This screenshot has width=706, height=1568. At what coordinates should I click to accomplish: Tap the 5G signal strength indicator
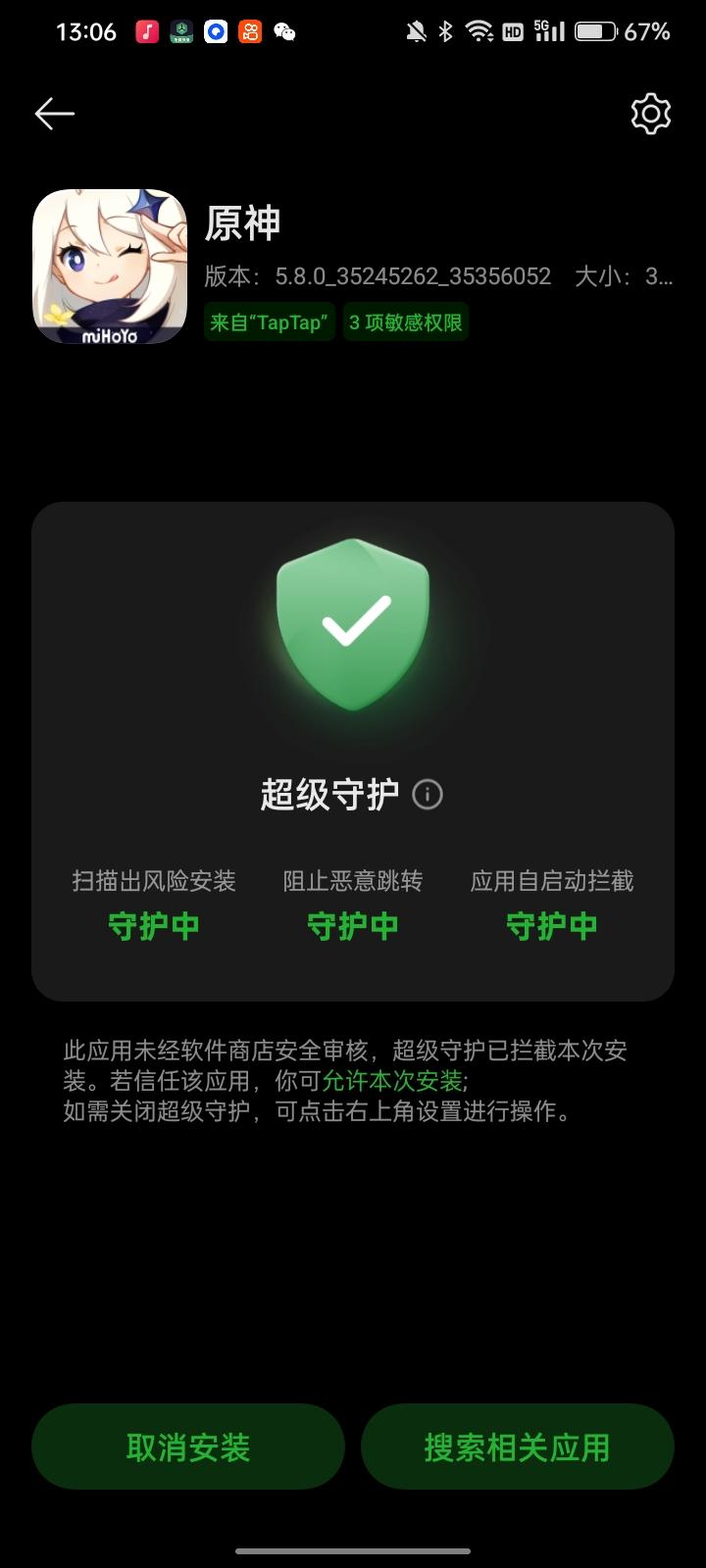(545, 29)
